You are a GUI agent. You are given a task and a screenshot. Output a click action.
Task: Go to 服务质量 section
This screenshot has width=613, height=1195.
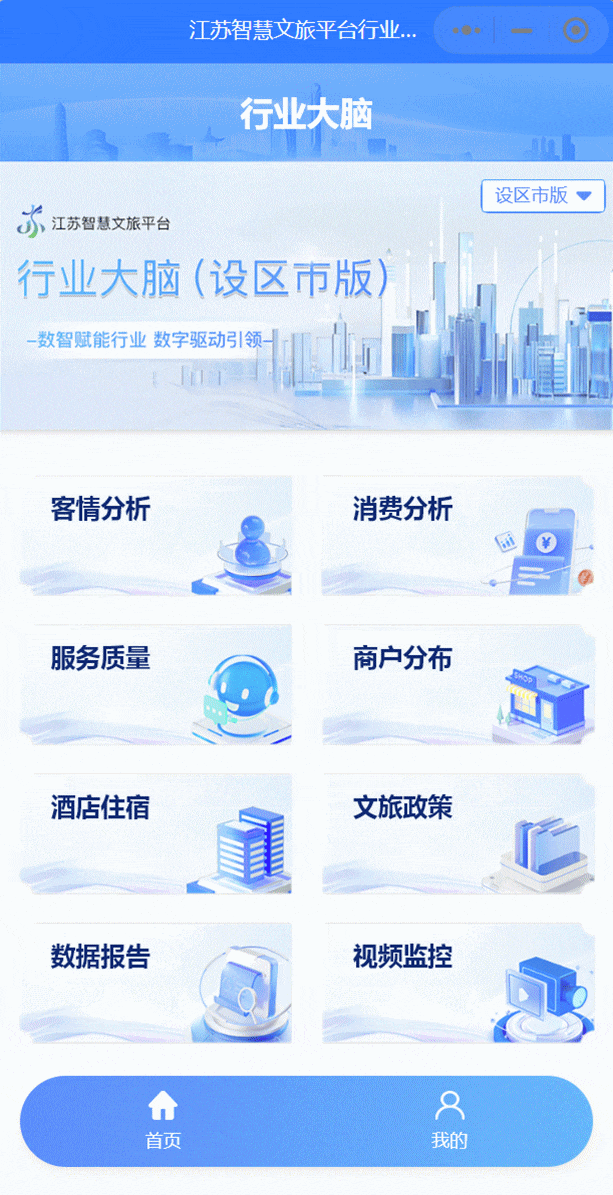[156, 685]
